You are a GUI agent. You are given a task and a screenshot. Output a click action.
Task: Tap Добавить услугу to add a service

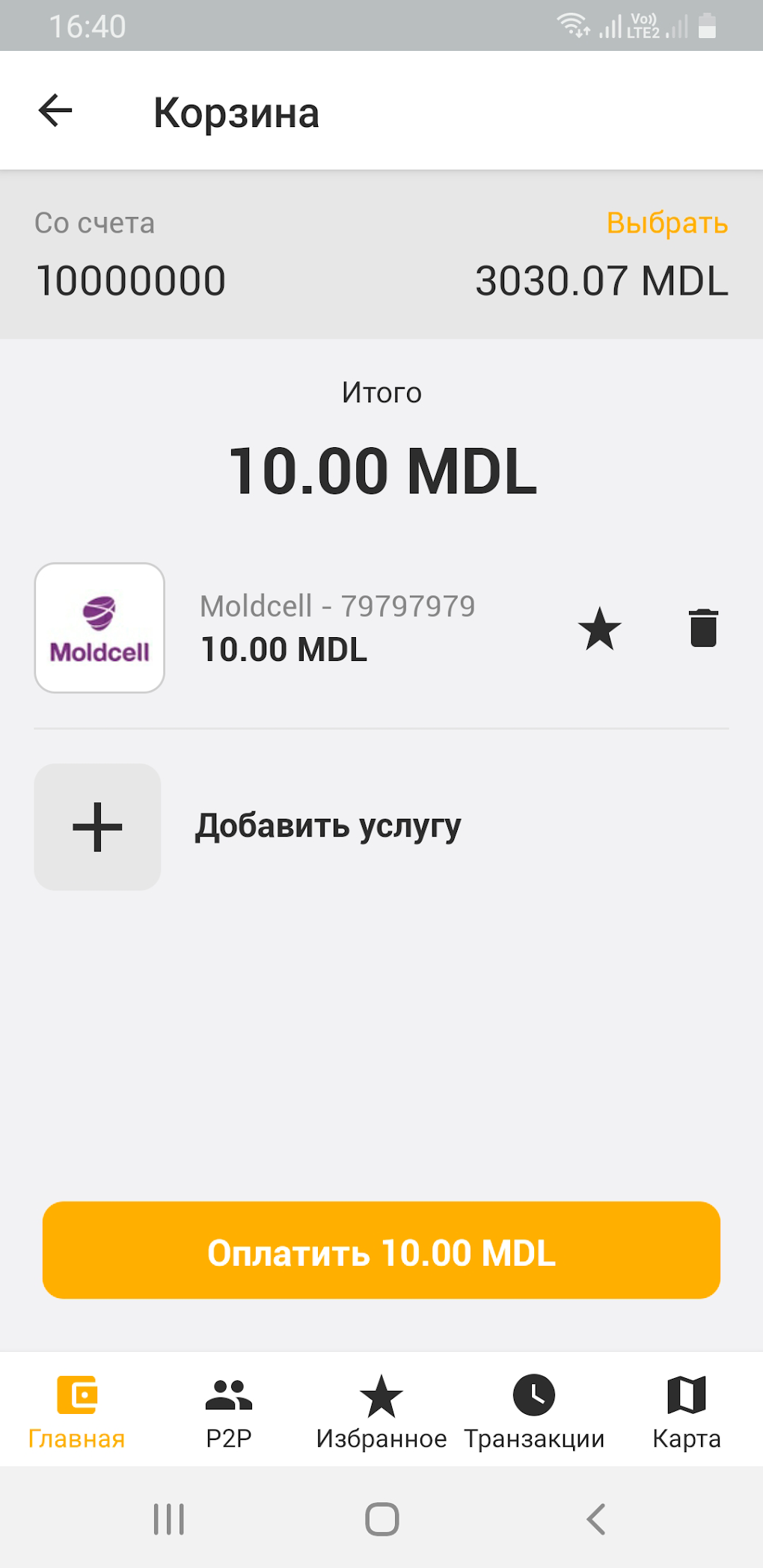pos(327,826)
